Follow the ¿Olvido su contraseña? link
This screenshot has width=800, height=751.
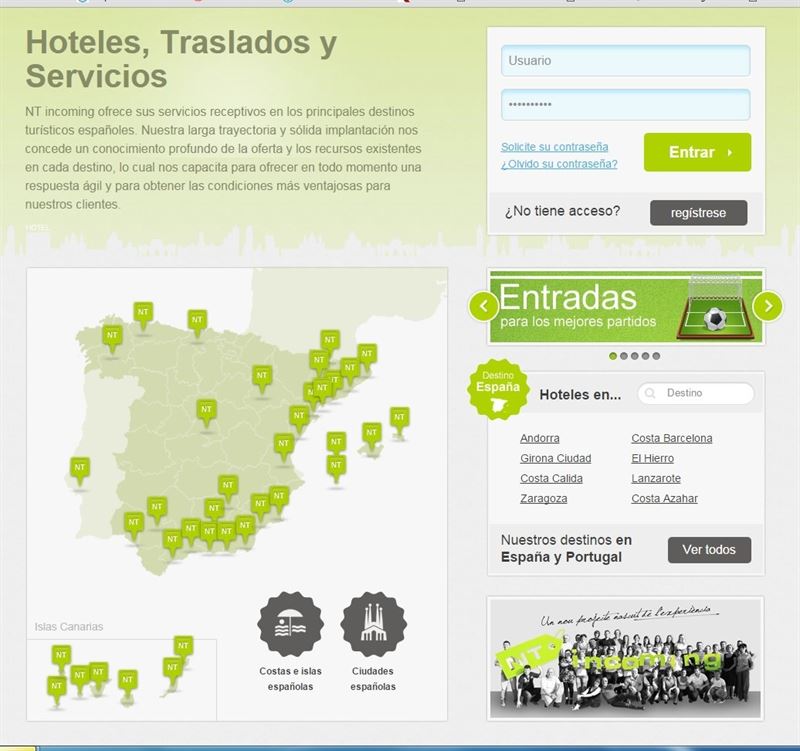(x=559, y=164)
